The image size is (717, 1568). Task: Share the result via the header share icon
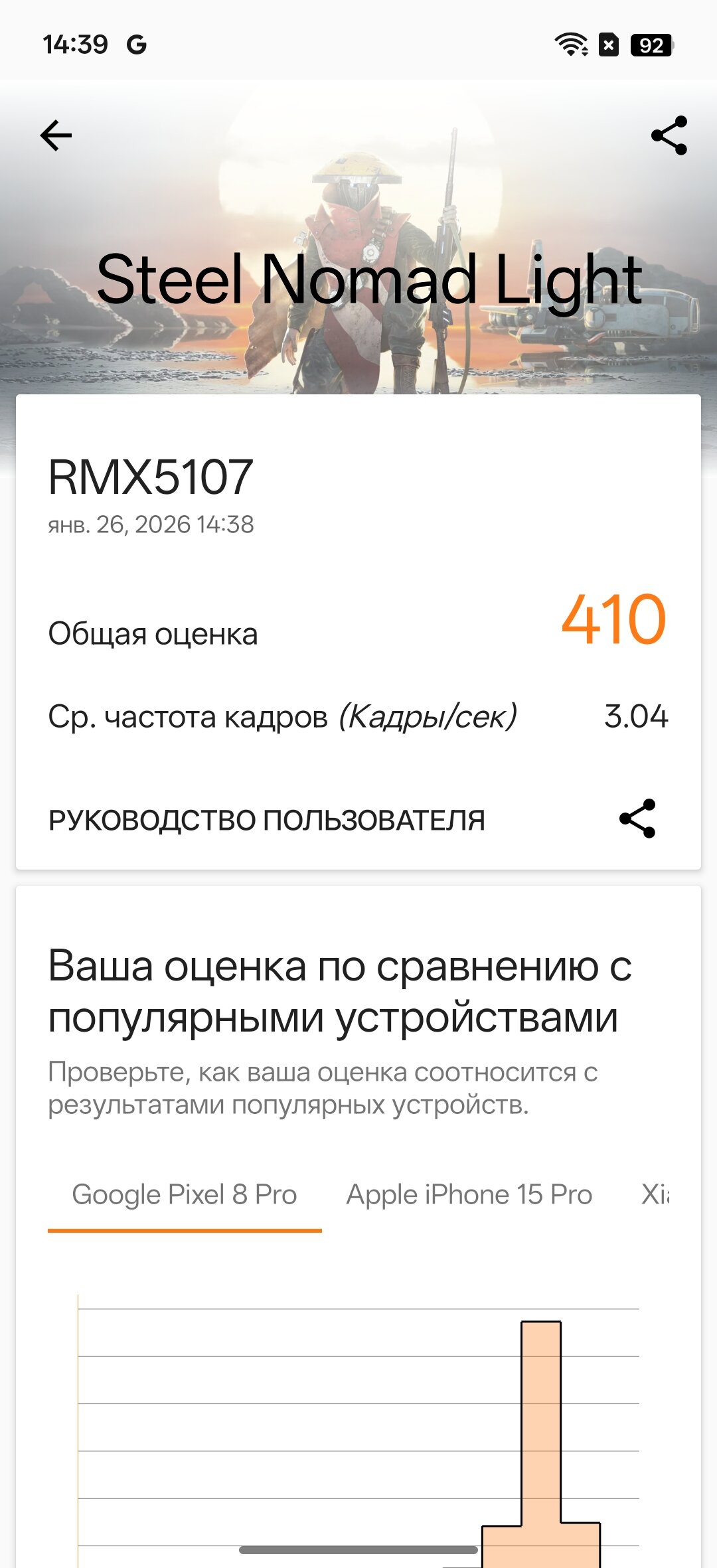(669, 136)
